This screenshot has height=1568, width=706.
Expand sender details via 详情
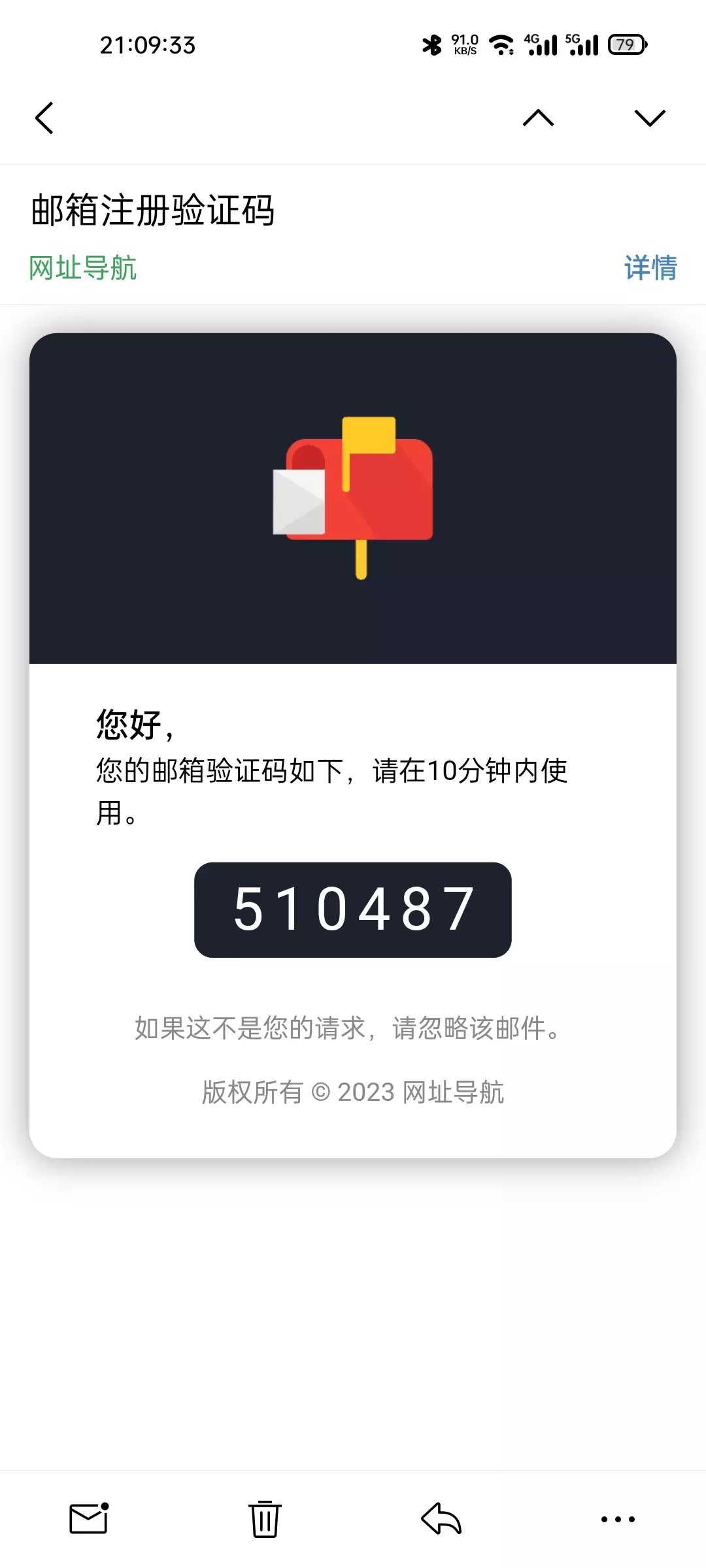(651, 267)
